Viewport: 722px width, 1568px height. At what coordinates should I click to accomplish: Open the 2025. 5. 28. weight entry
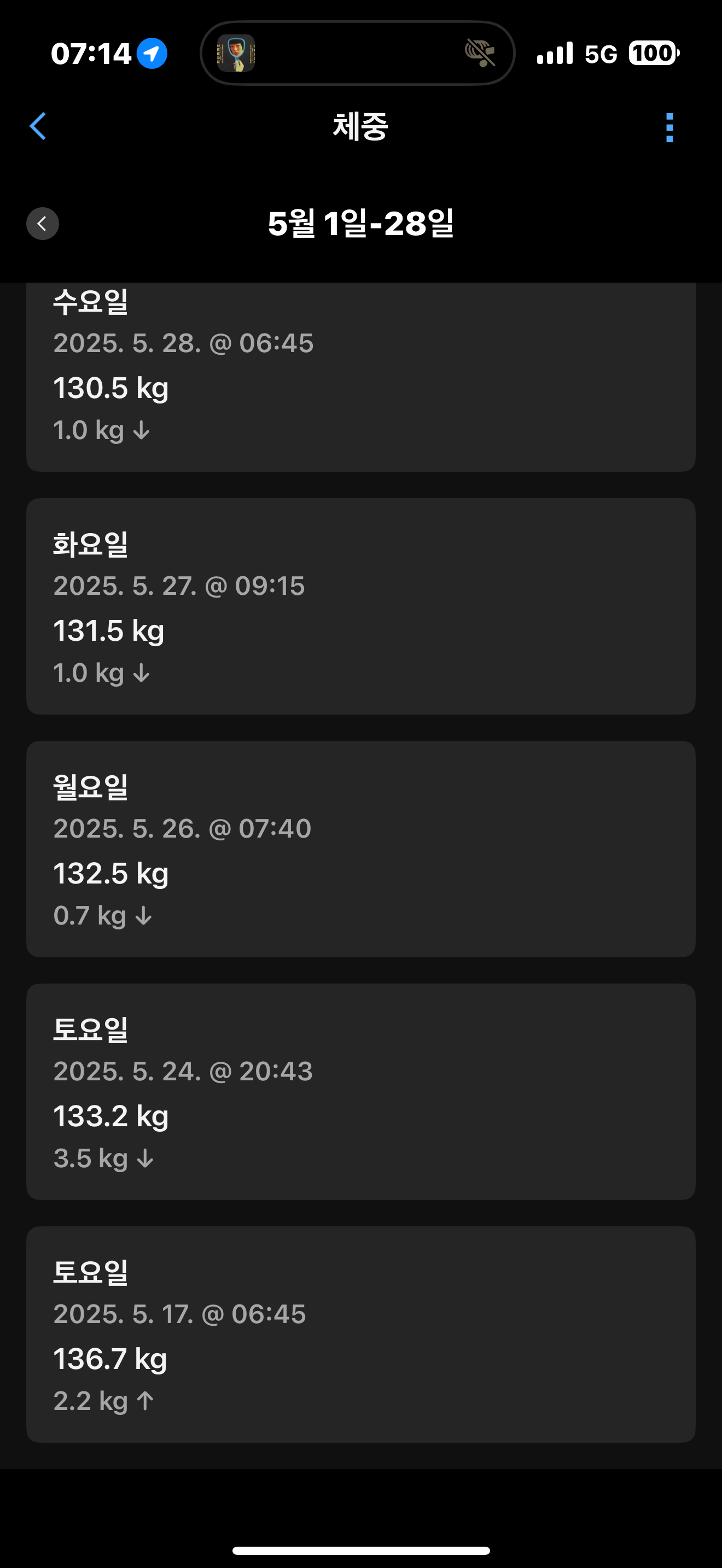coord(360,377)
